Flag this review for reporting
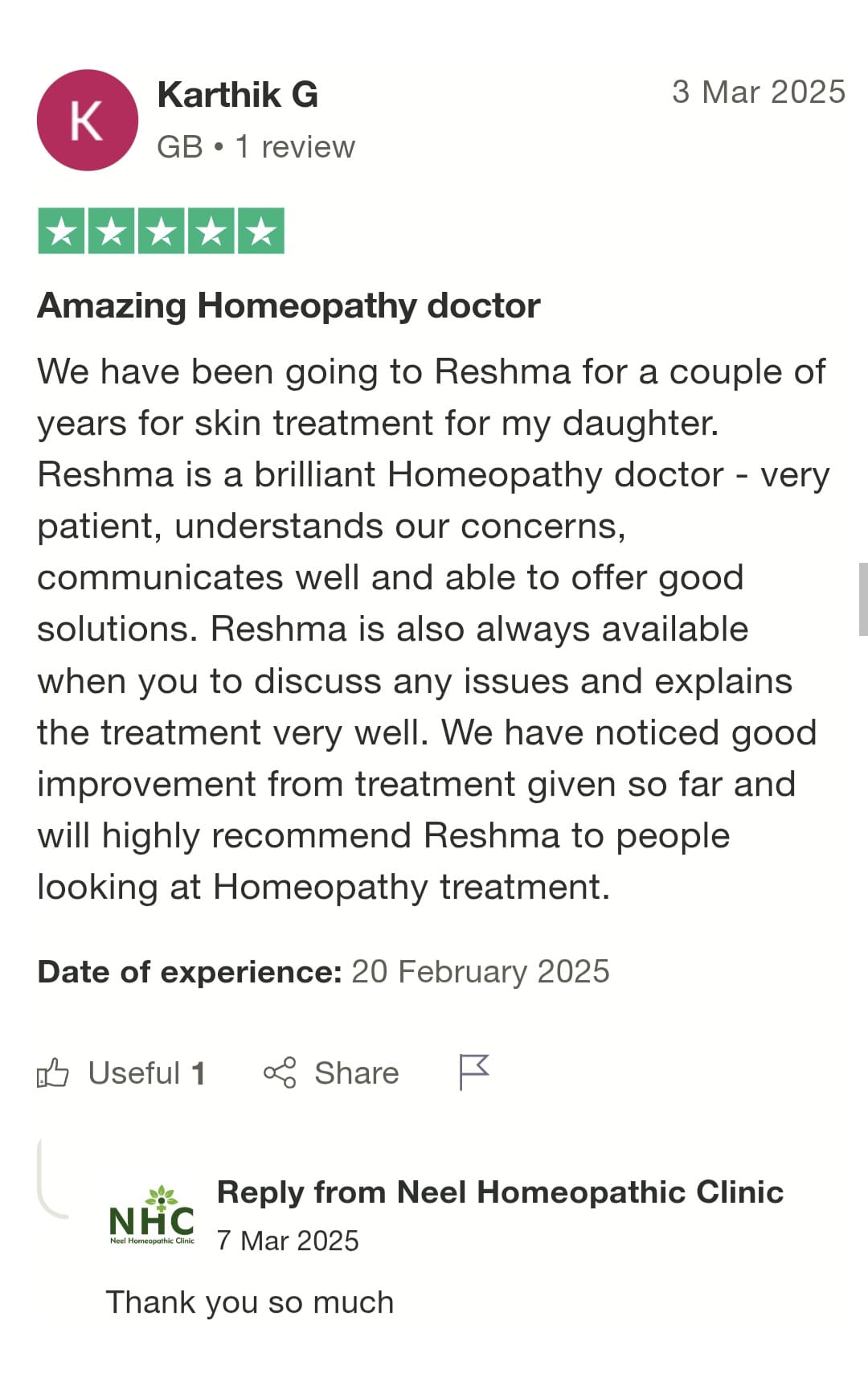868x1386 pixels. (473, 1072)
